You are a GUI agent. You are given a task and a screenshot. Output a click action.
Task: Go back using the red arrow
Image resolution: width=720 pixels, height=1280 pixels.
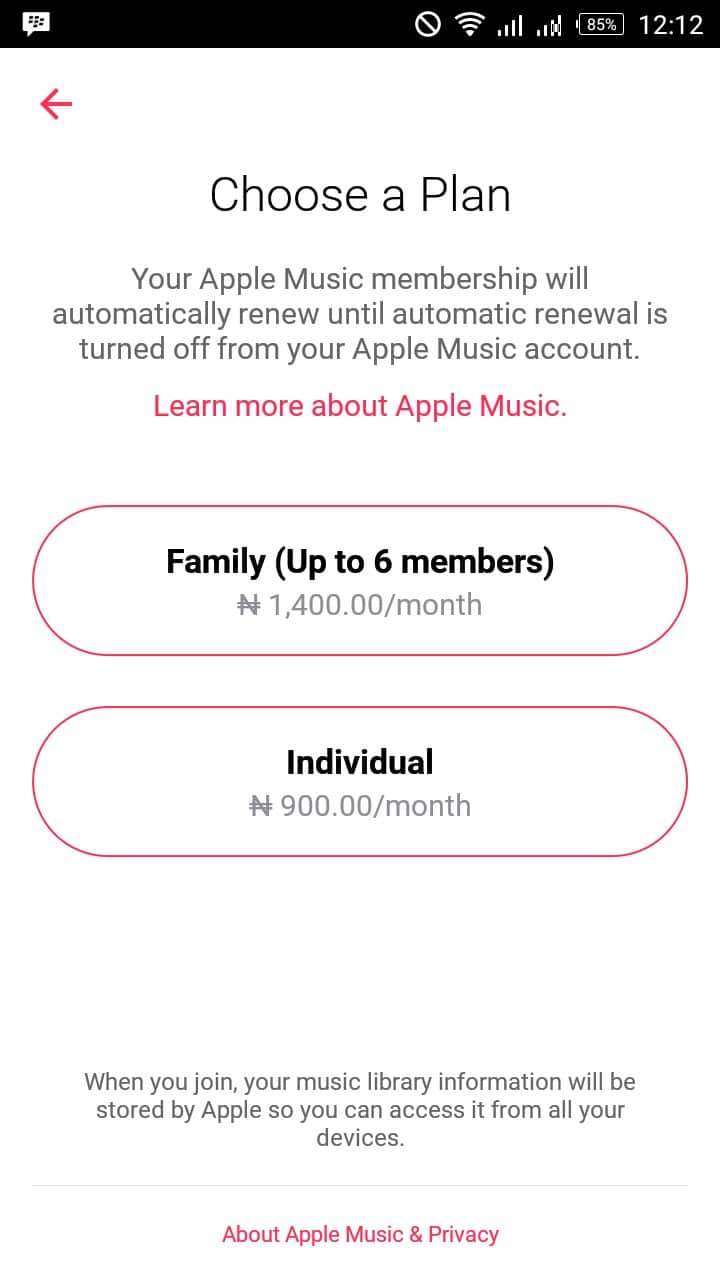pos(56,104)
